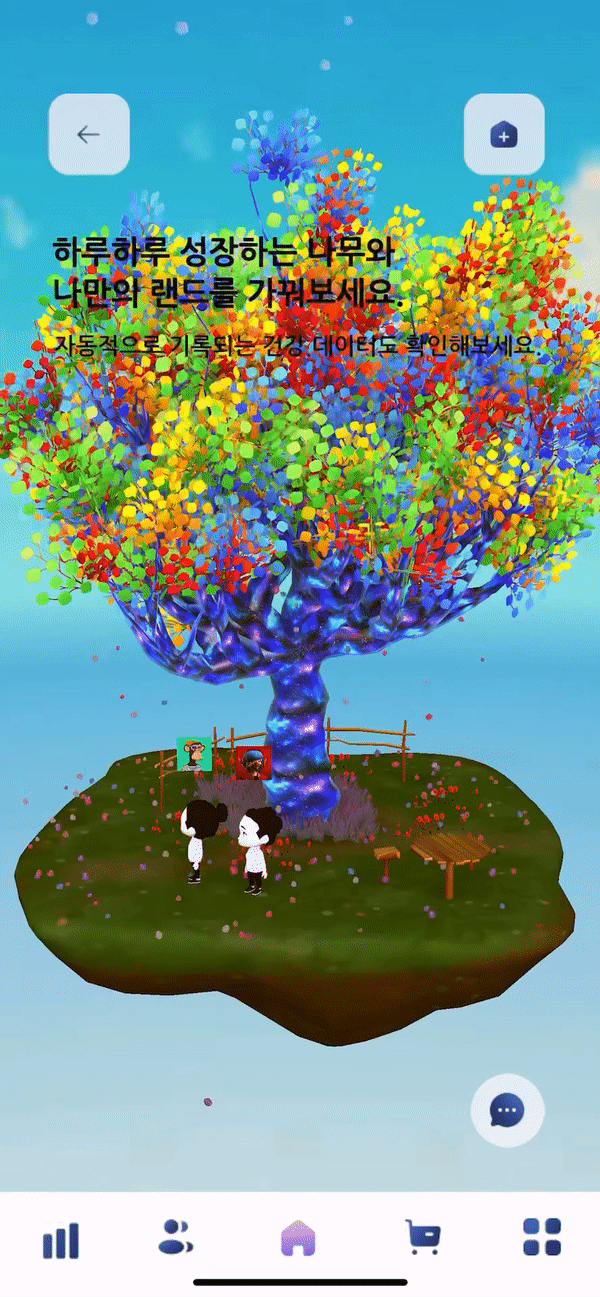Viewport: 600px width, 1297px height.
Task: Open the shopping cart tab
Action: tap(423, 1237)
